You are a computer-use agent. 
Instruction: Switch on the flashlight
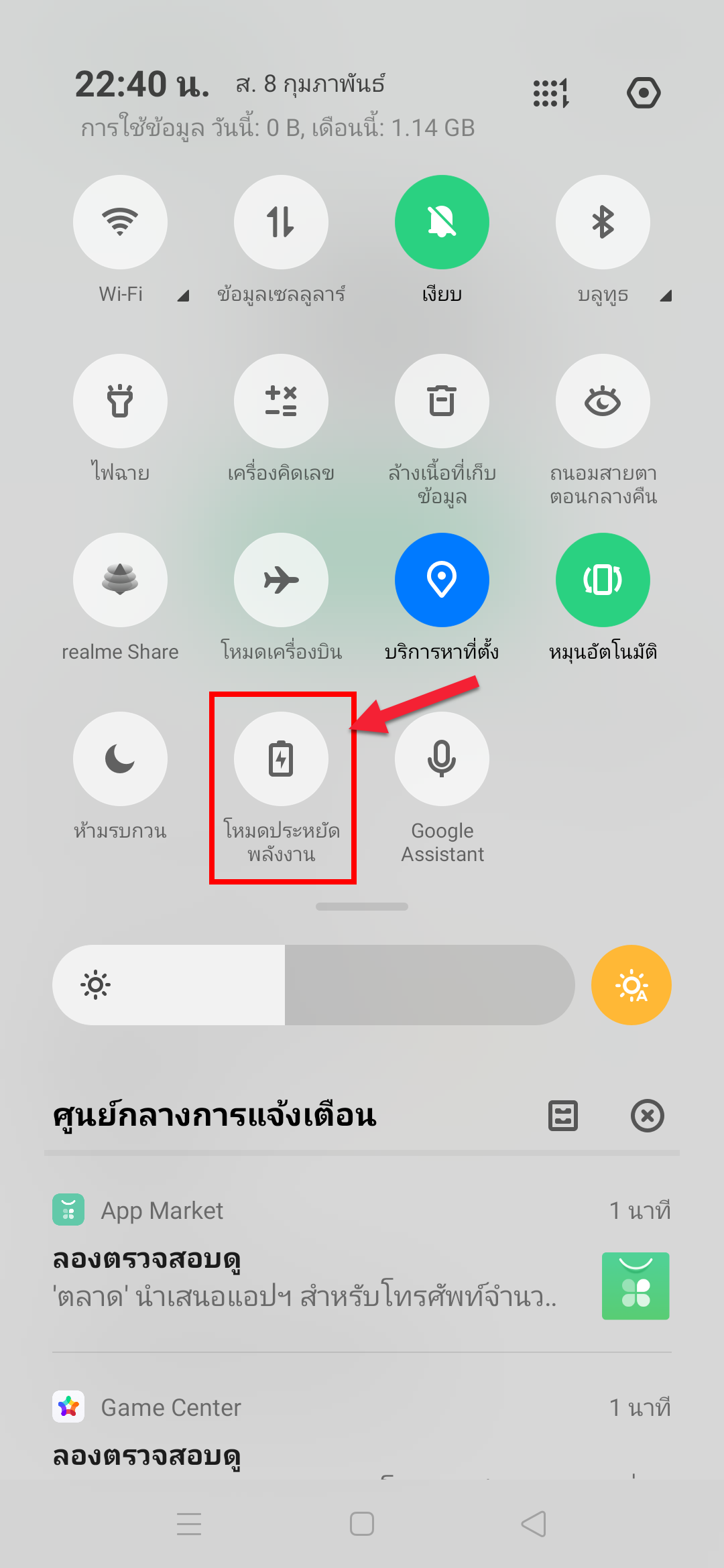(x=120, y=401)
